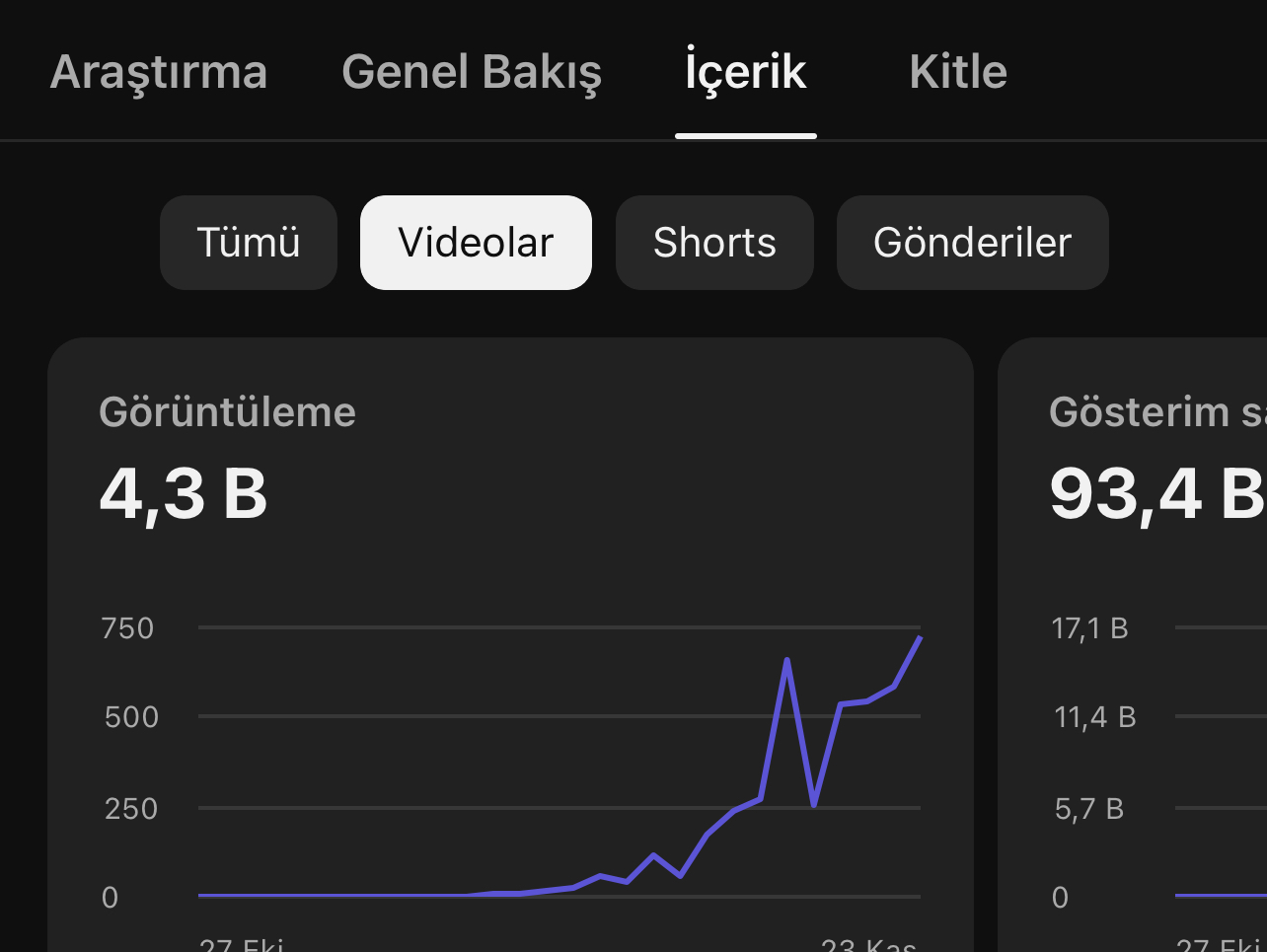The height and width of the screenshot is (952, 1267).
Task: Open the Gösterim sayısı card
Action: [1133, 645]
